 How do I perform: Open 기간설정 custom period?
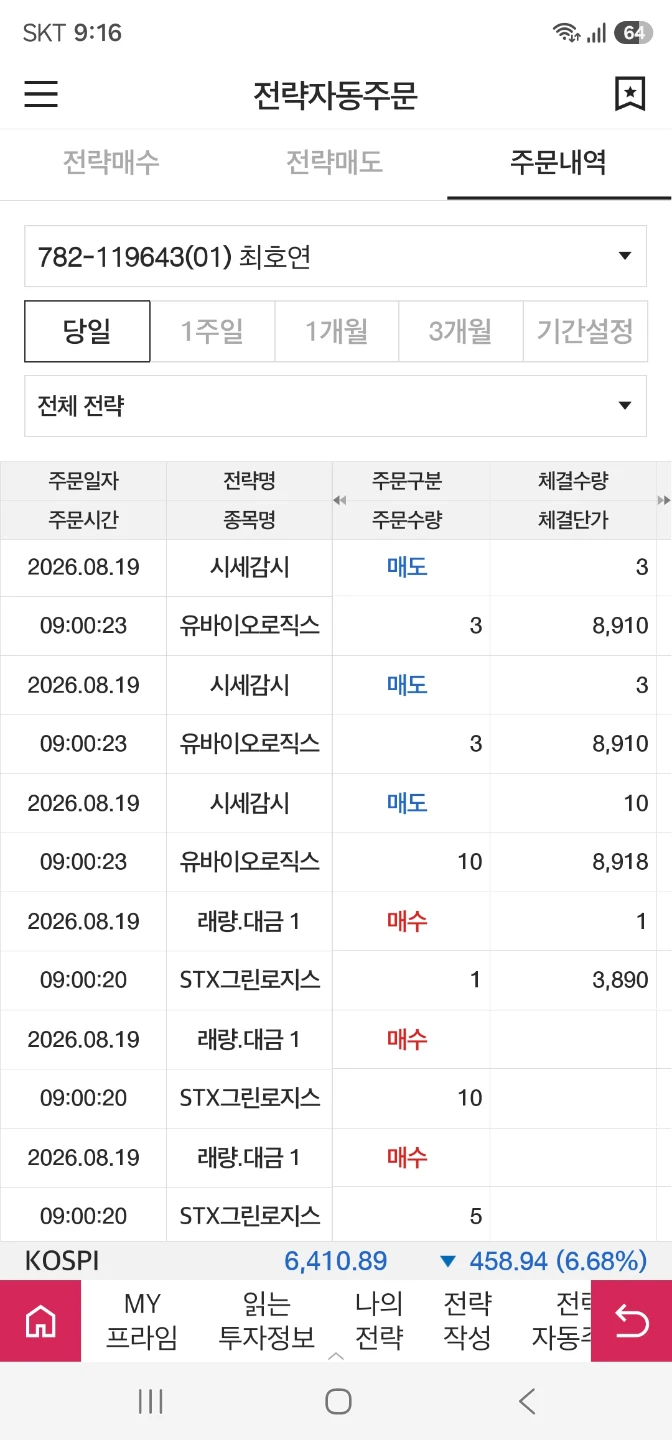click(x=585, y=331)
